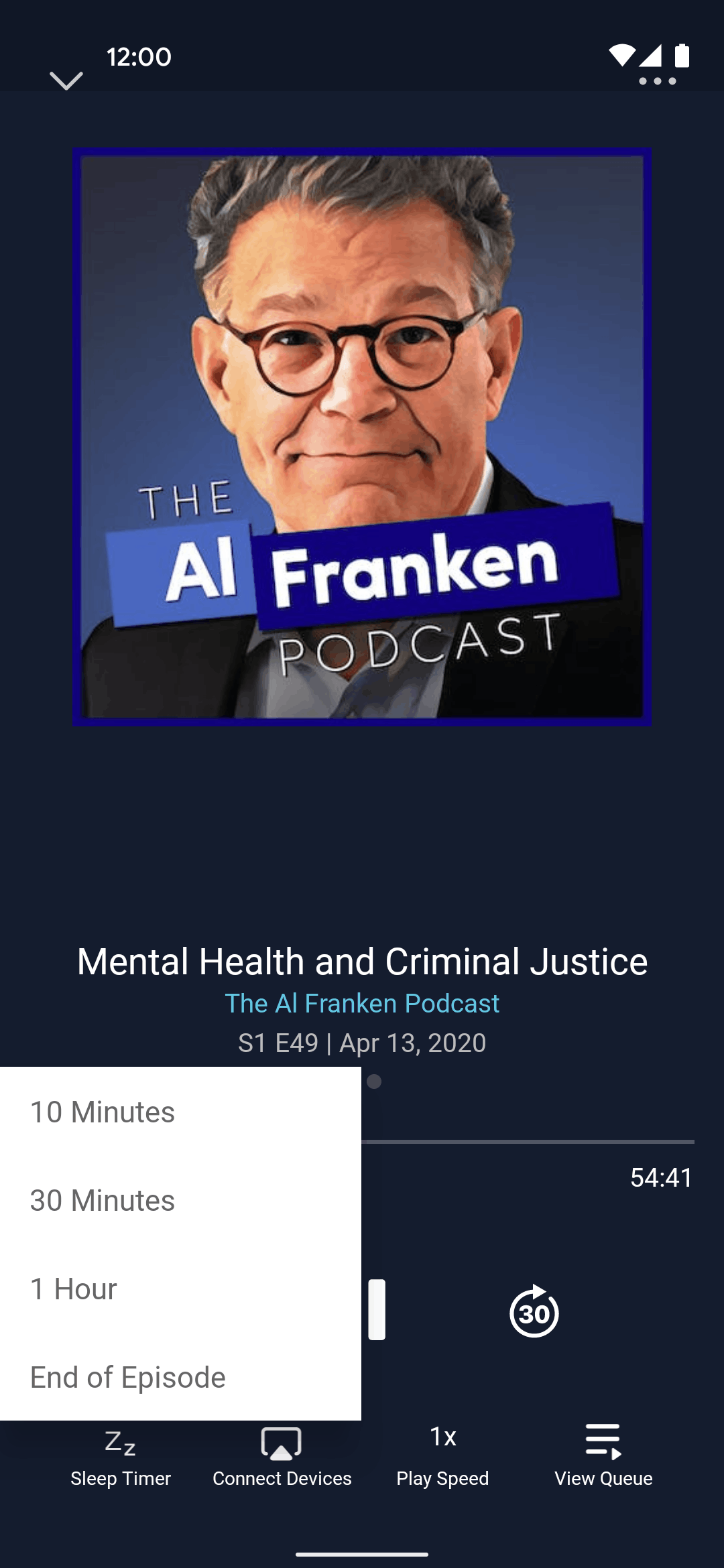The image size is (724, 1568).
Task: Pick End of Episode timer option
Action: [x=180, y=1377]
